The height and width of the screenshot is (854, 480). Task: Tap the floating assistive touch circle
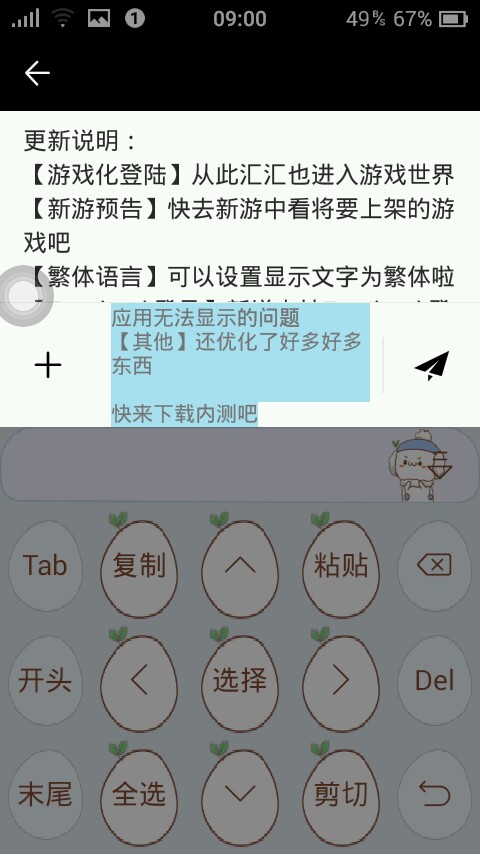pyautogui.click(x=23, y=296)
